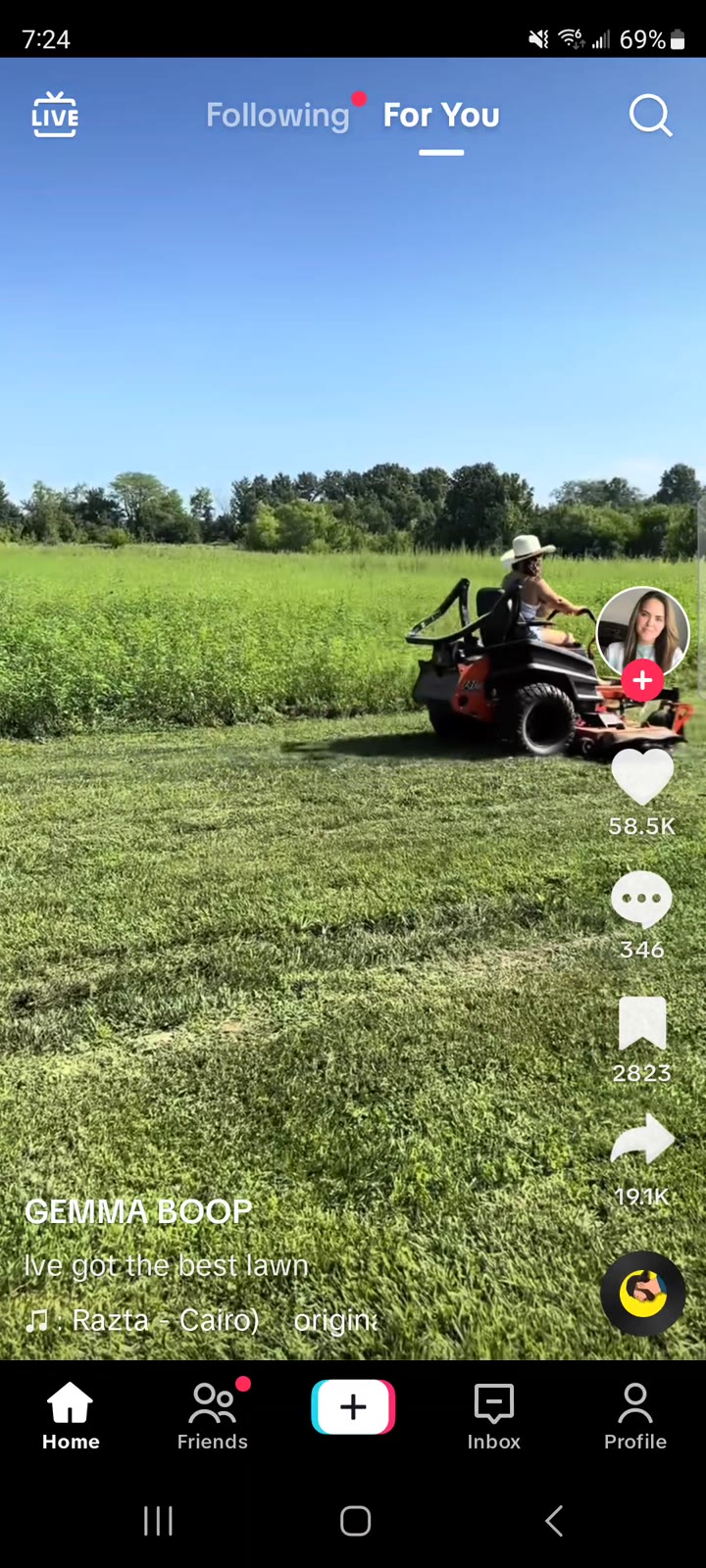
Task: Open the search magnifier
Action: click(650, 116)
